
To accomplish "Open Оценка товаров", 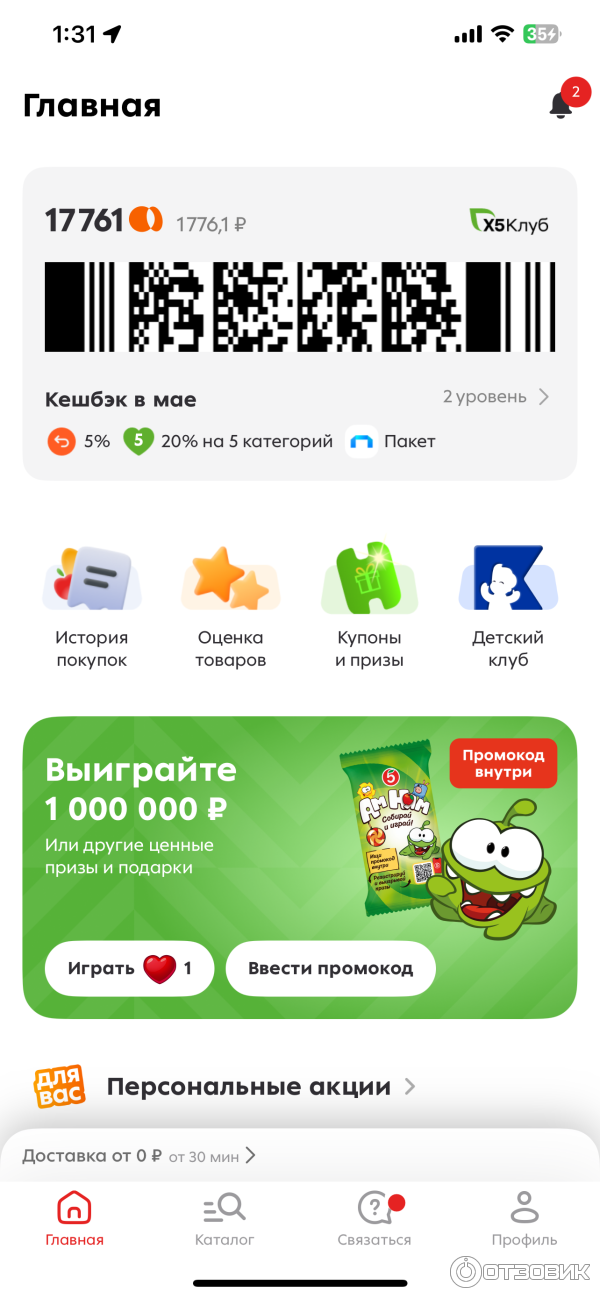I will (230, 607).
